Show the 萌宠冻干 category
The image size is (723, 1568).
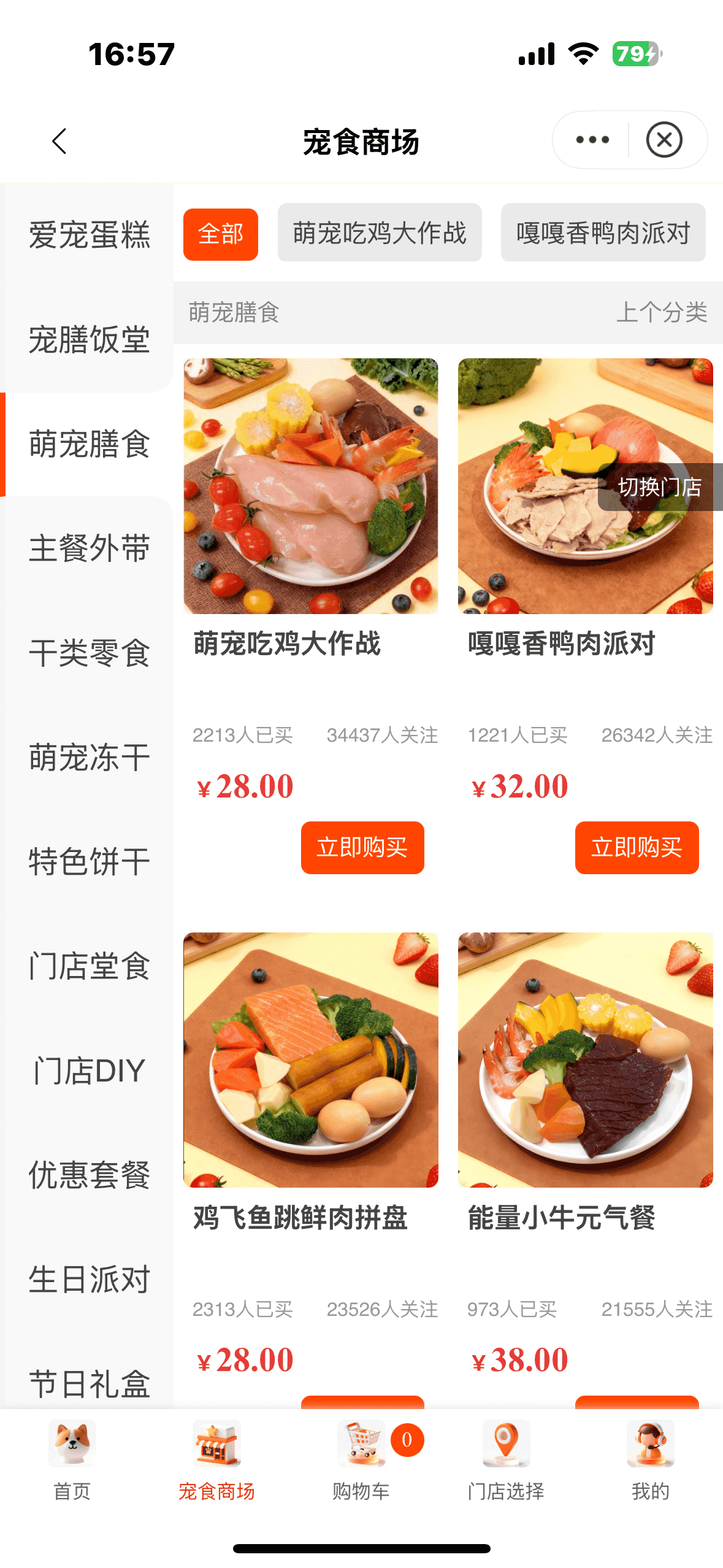89,757
